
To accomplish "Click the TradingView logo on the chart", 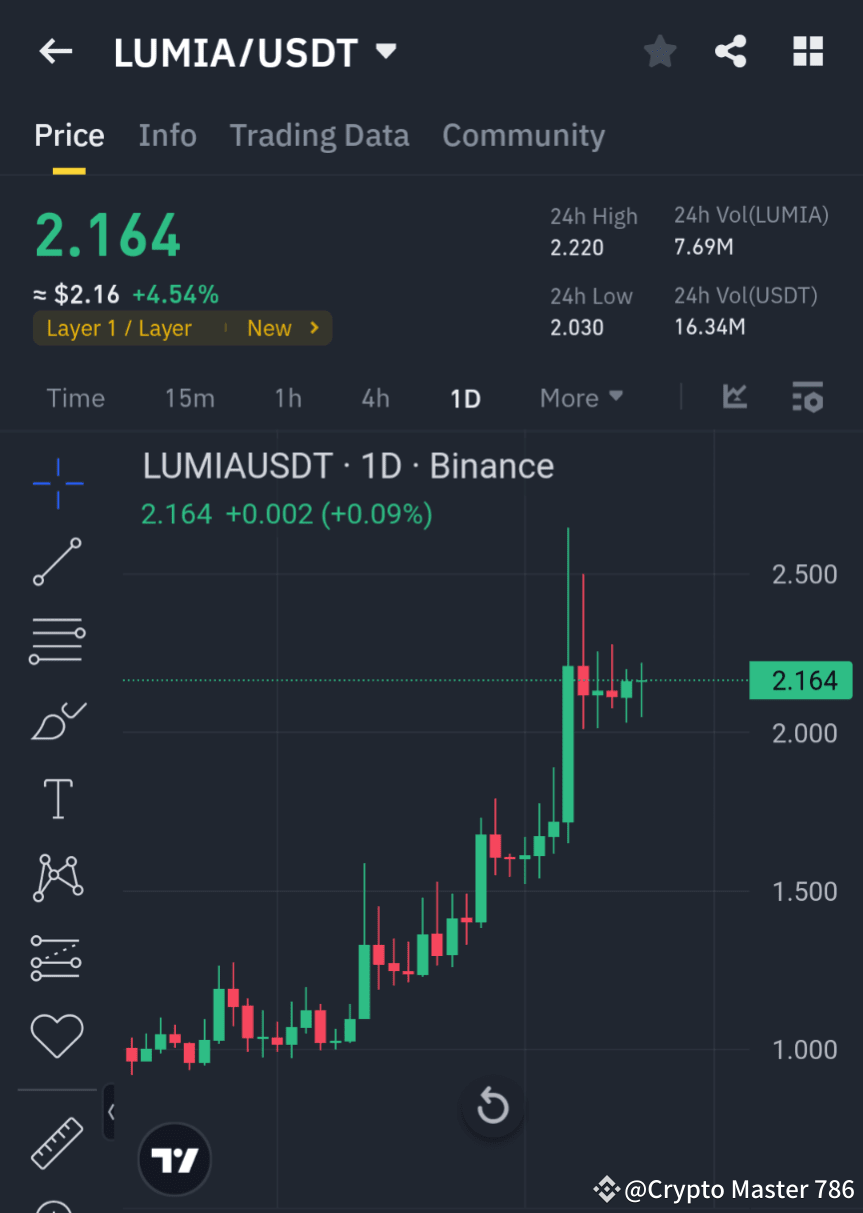I will coord(174,1159).
